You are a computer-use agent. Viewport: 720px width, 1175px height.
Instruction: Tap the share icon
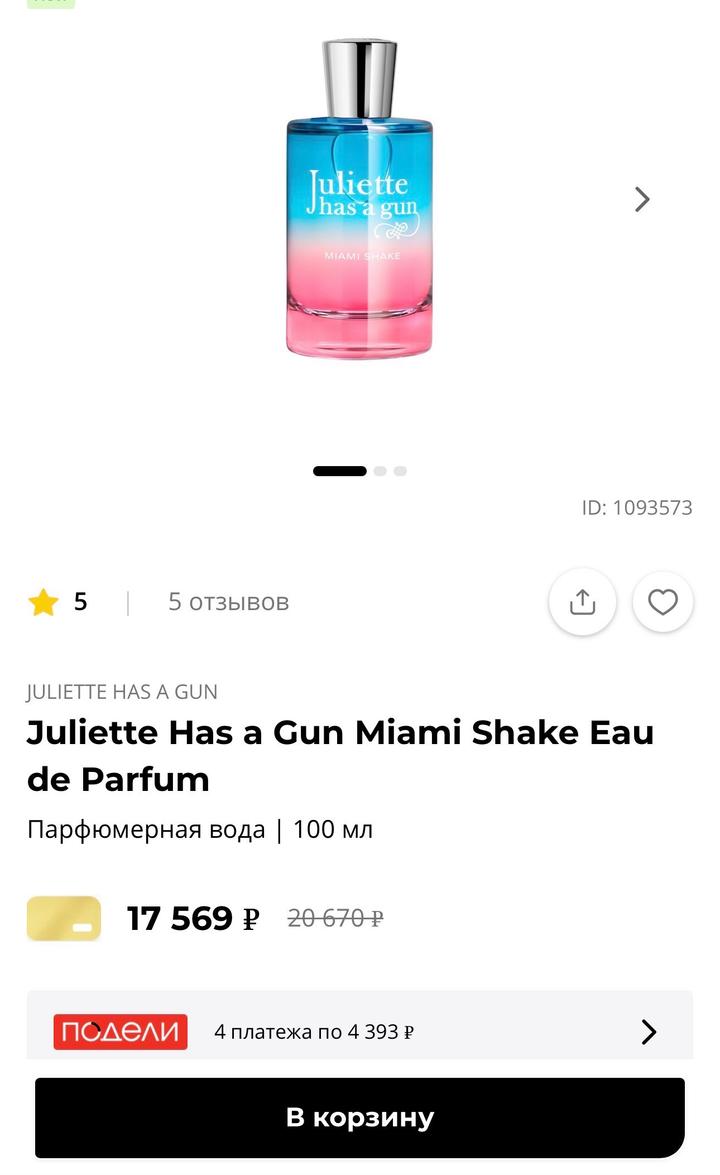pos(583,601)
